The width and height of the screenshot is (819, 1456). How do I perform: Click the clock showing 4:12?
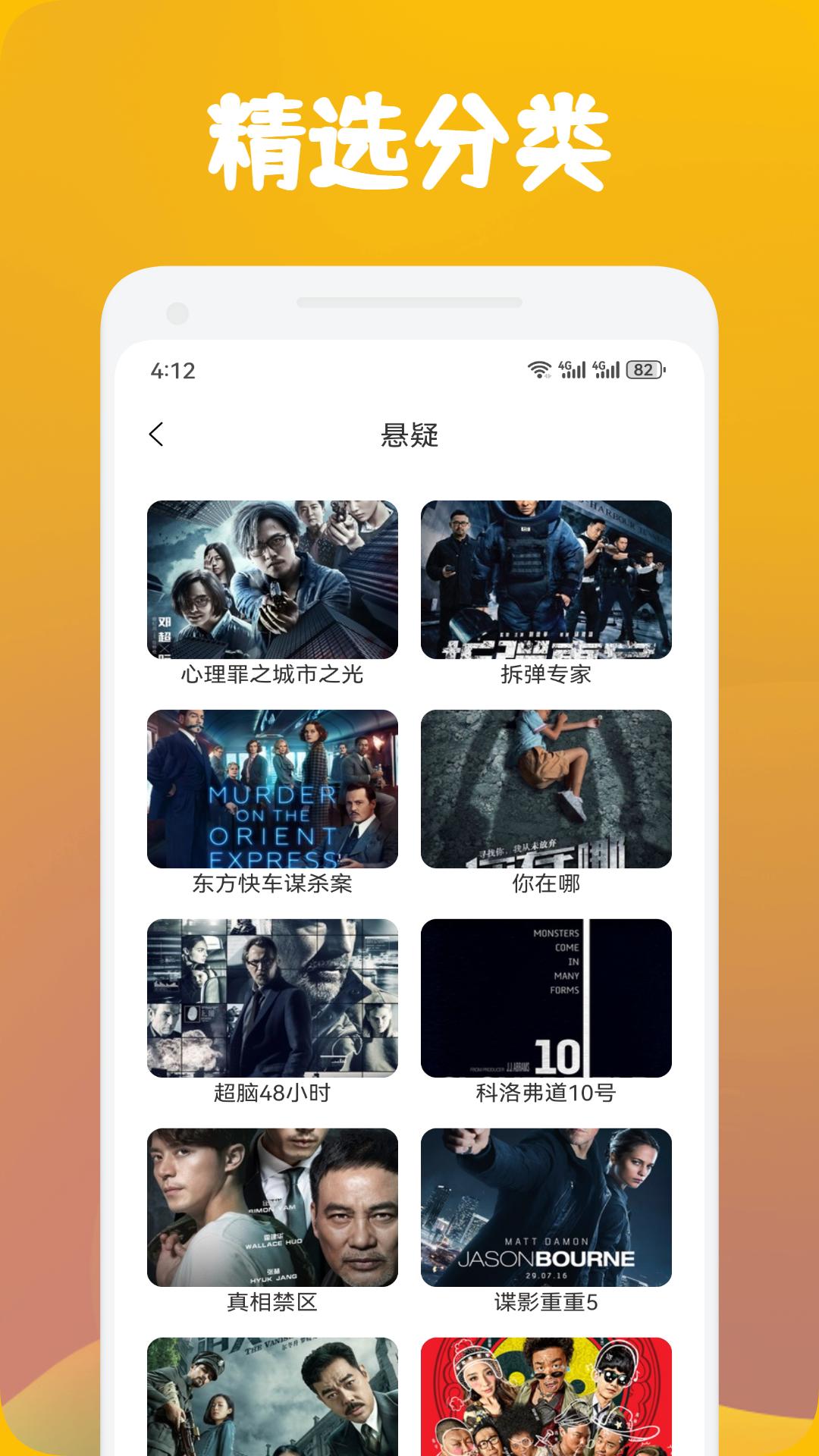click(173, 369)
